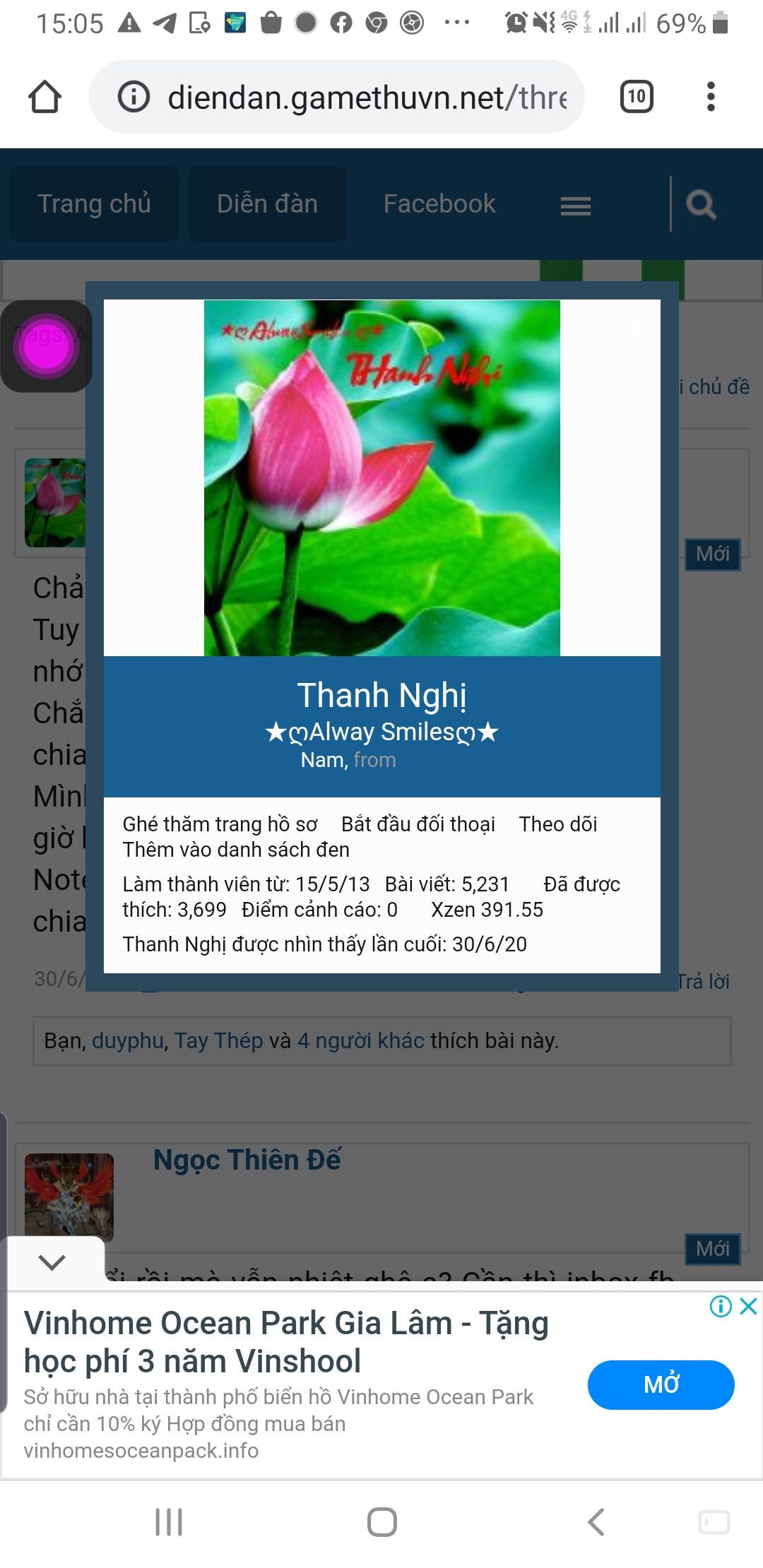This screenshot has width=763, height=1568.
Task: Open duyphu's profile link
Action: tap(128, 1040)
